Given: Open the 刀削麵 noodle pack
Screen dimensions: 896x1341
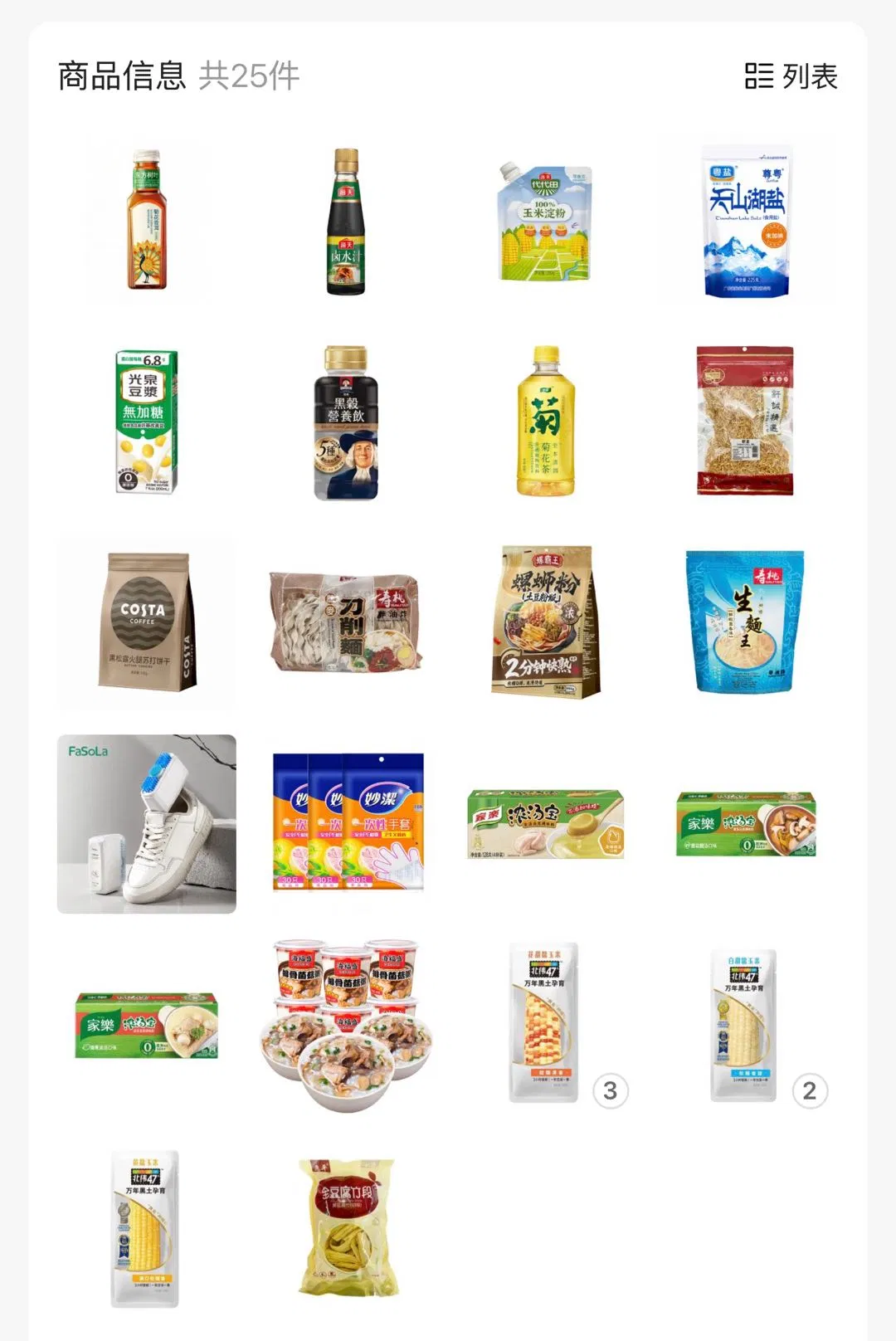Looking at the screenshot, I should (346, 622).
